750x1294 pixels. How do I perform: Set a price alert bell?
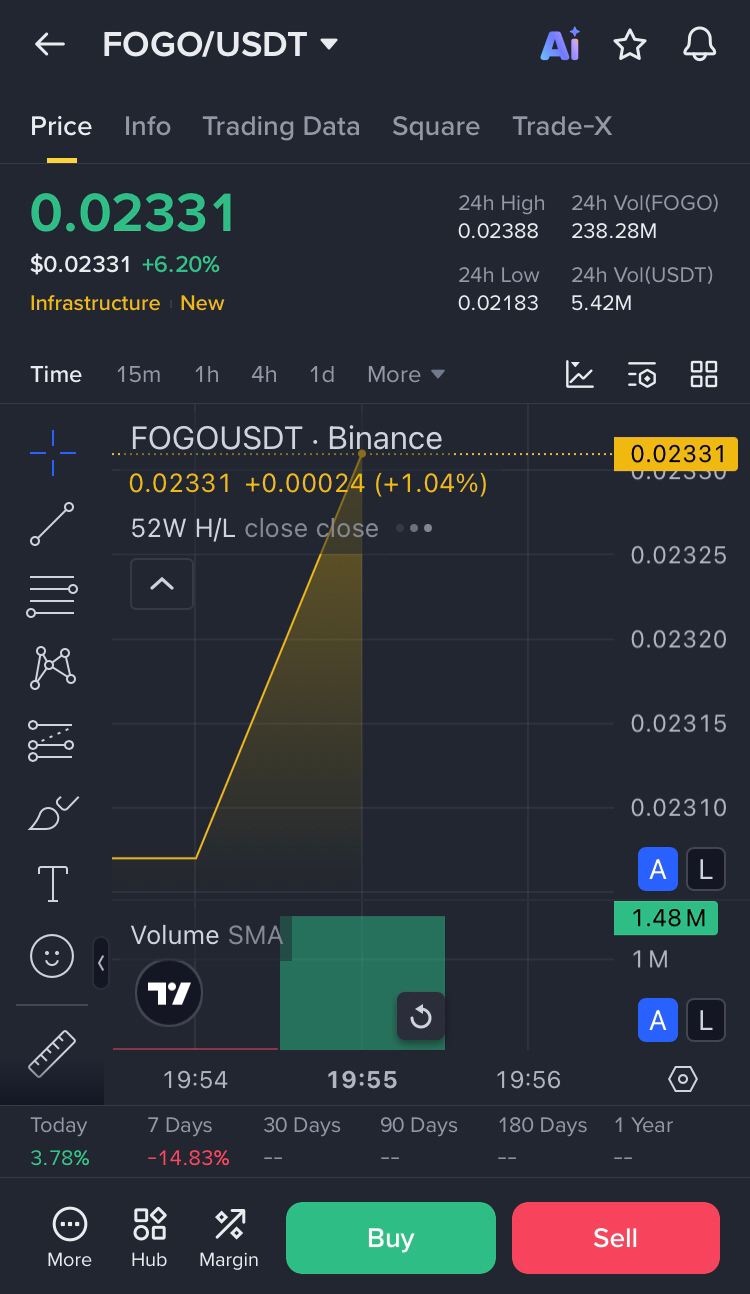pyautogui.click(x=699, y=44)
